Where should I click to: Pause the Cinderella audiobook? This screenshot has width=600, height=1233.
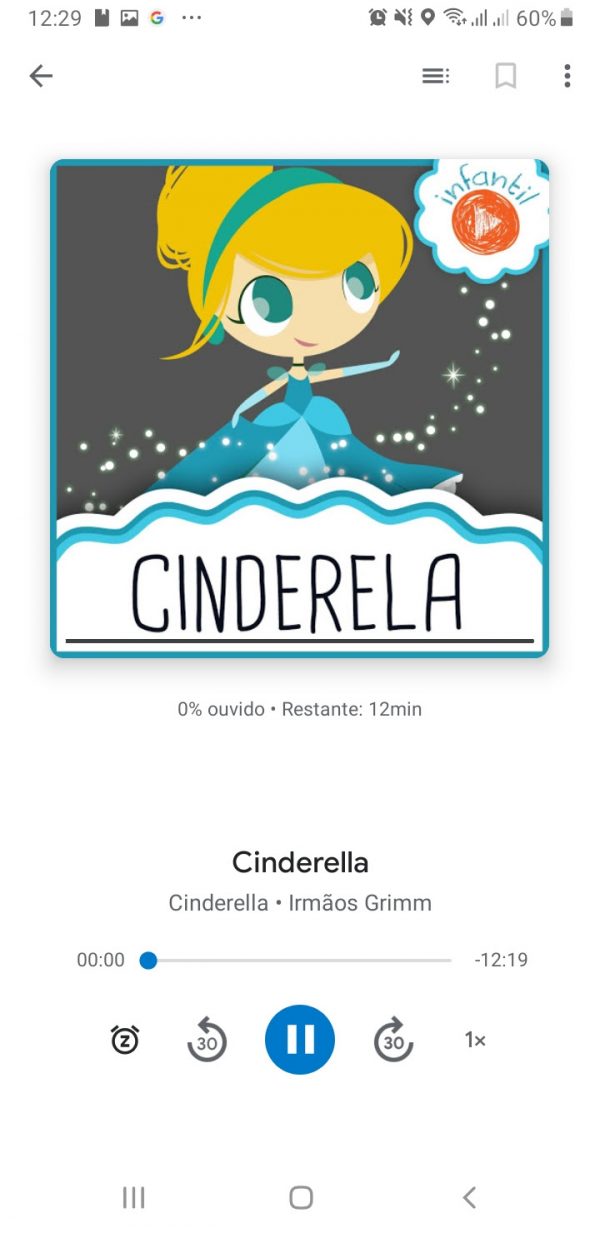point(300,1040)
